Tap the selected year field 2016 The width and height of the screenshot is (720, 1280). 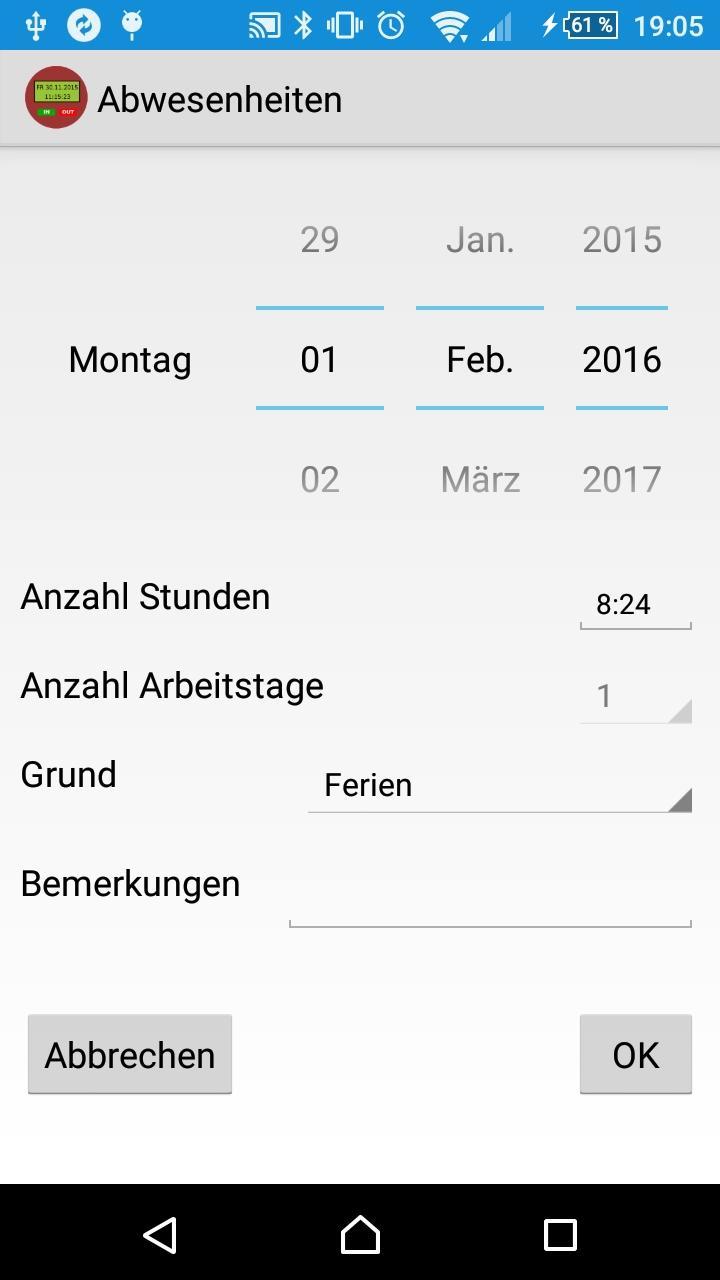[x=622, y=359]
